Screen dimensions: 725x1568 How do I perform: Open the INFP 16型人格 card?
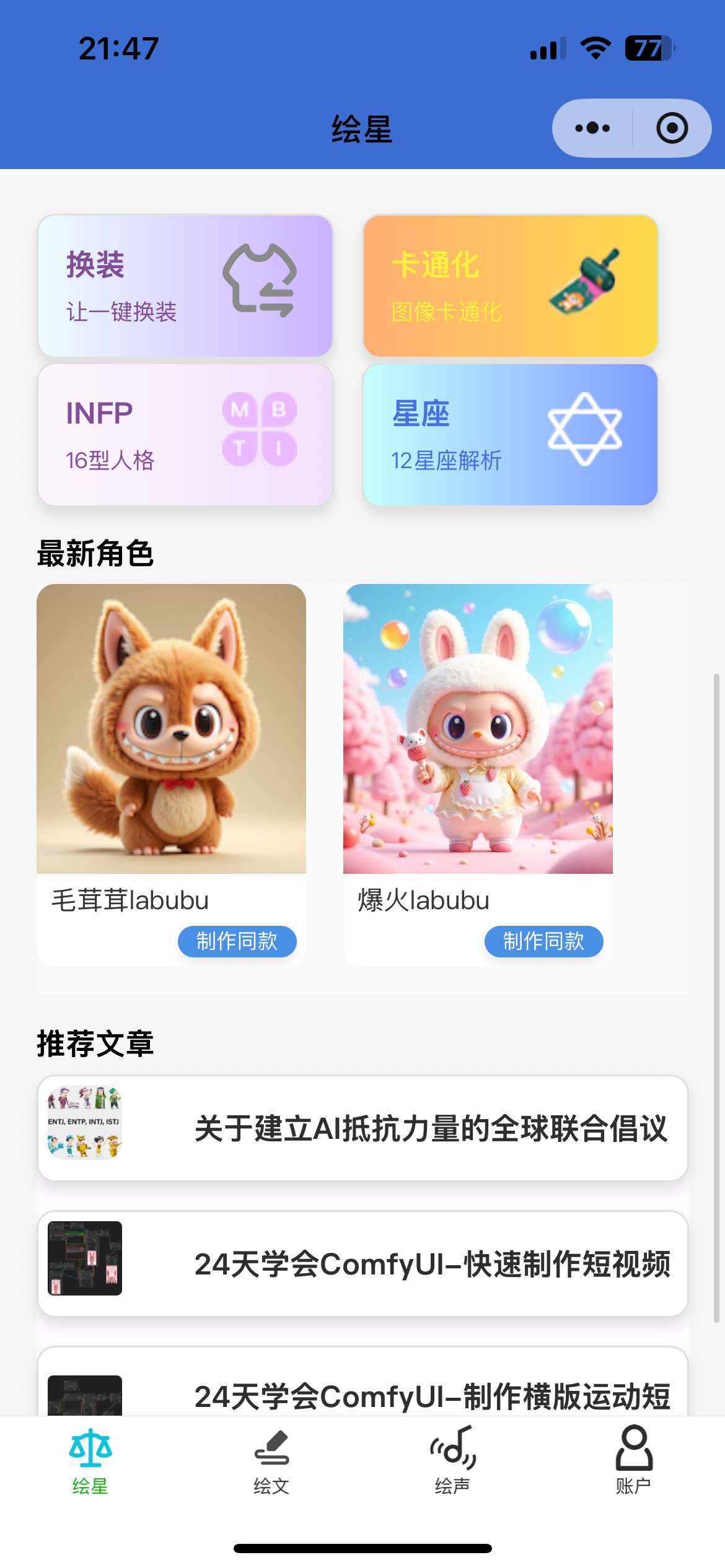click(185, 435)
